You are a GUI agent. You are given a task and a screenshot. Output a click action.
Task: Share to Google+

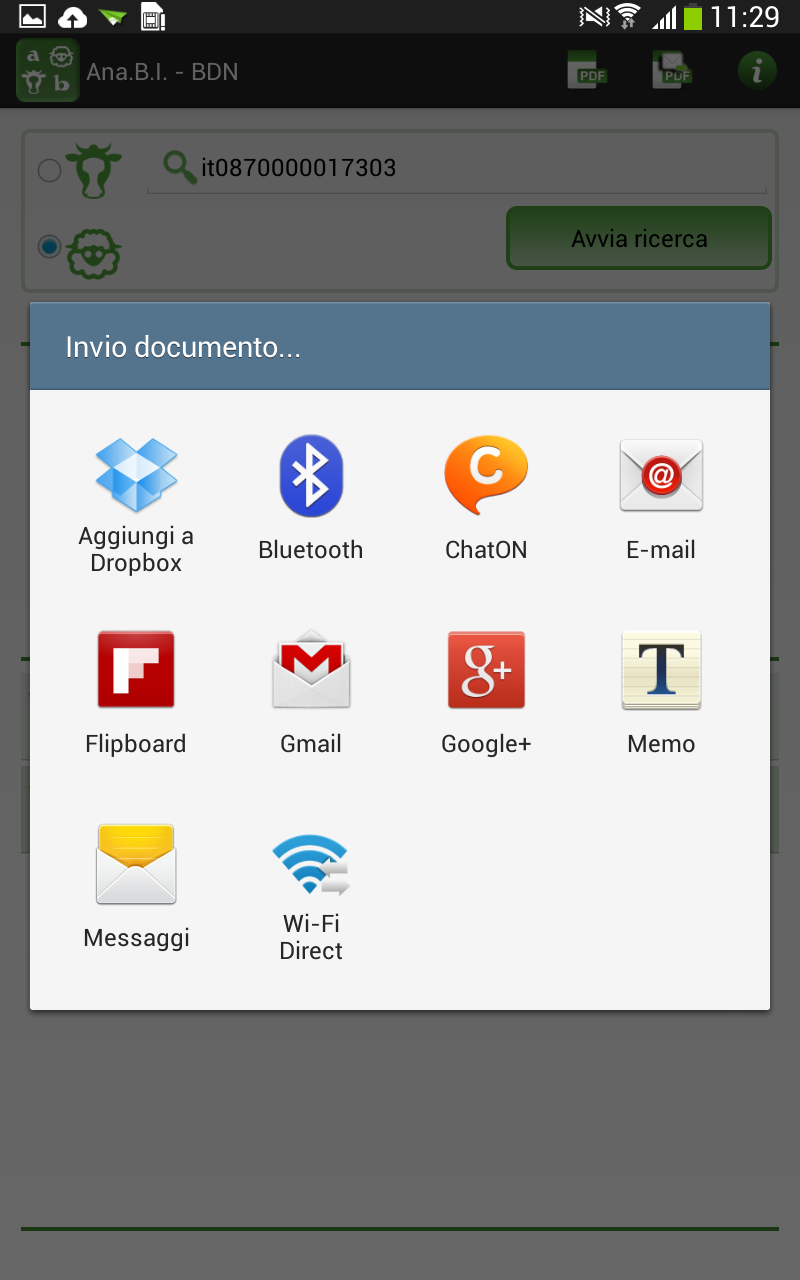(x=486, y=692)
